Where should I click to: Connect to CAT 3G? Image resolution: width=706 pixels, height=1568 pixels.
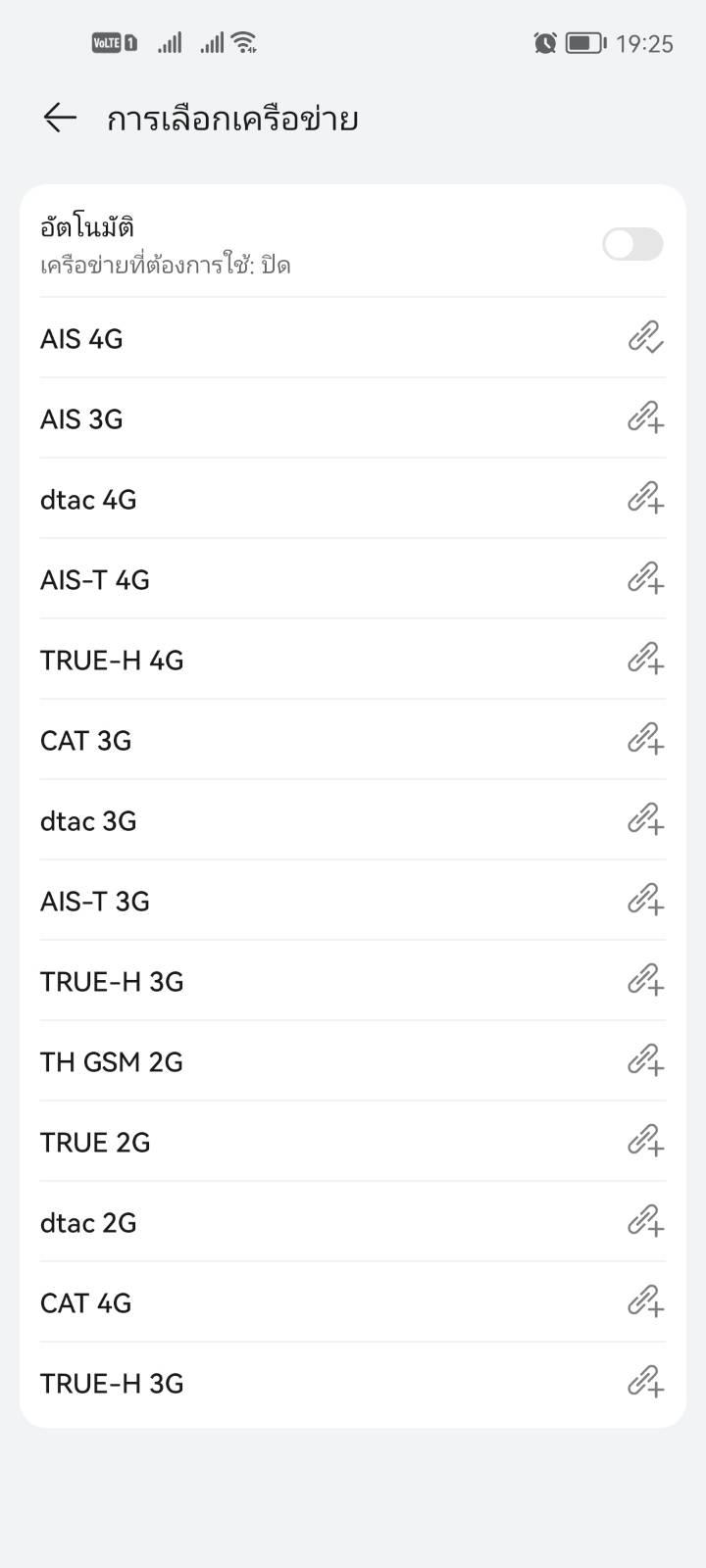point(353,740)
